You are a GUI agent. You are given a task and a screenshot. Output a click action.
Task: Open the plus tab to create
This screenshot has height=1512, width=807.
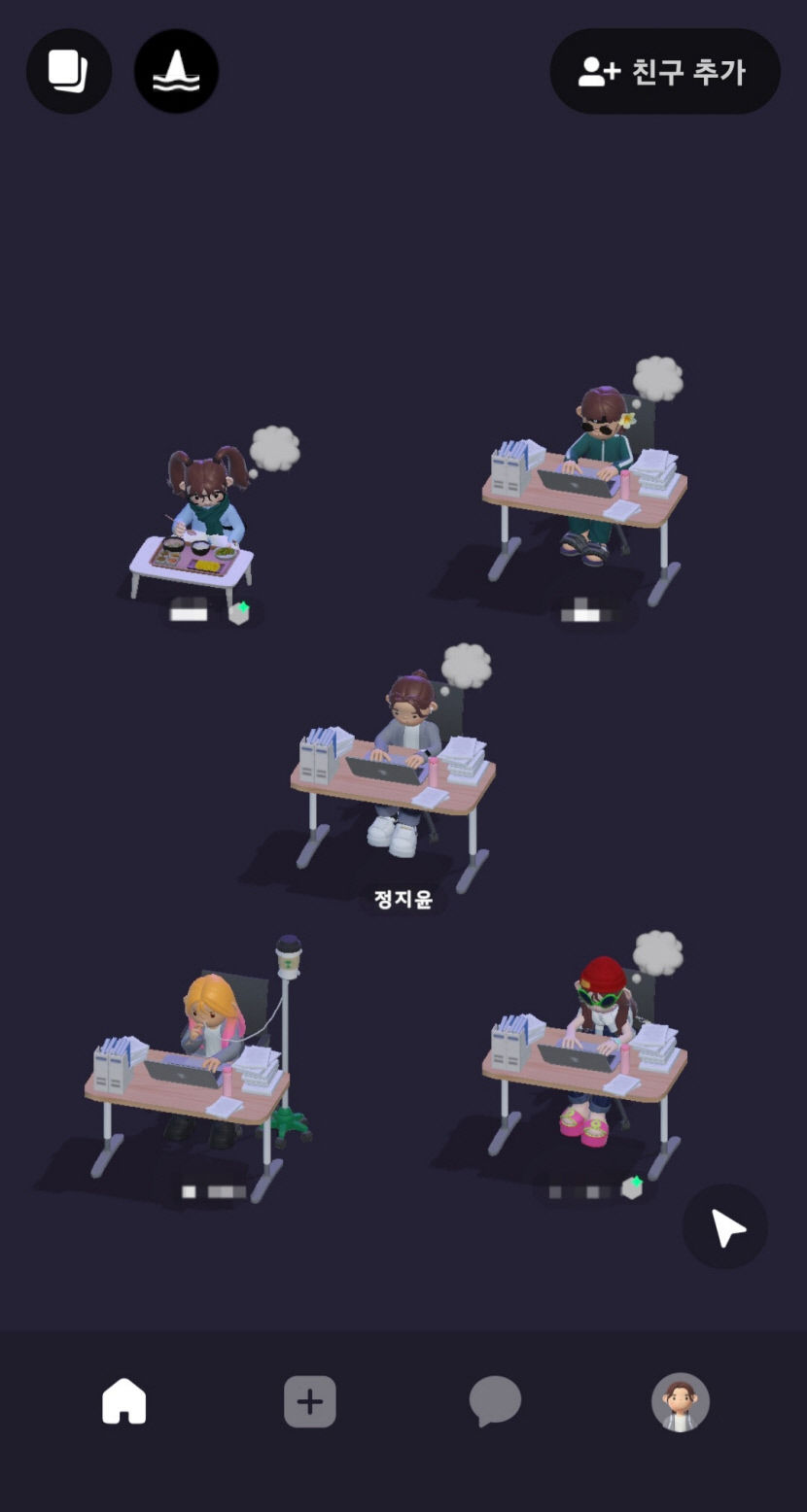(x=310, y=1402)
